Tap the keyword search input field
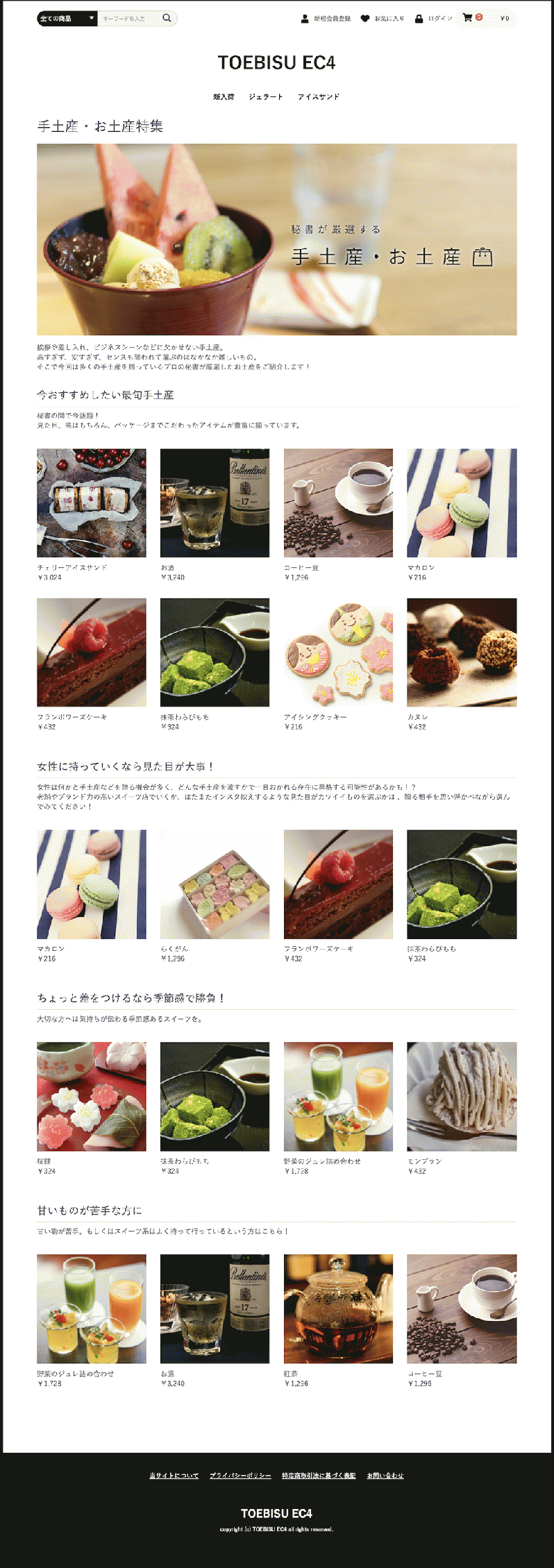554x1568 pixels. point(128,19)
